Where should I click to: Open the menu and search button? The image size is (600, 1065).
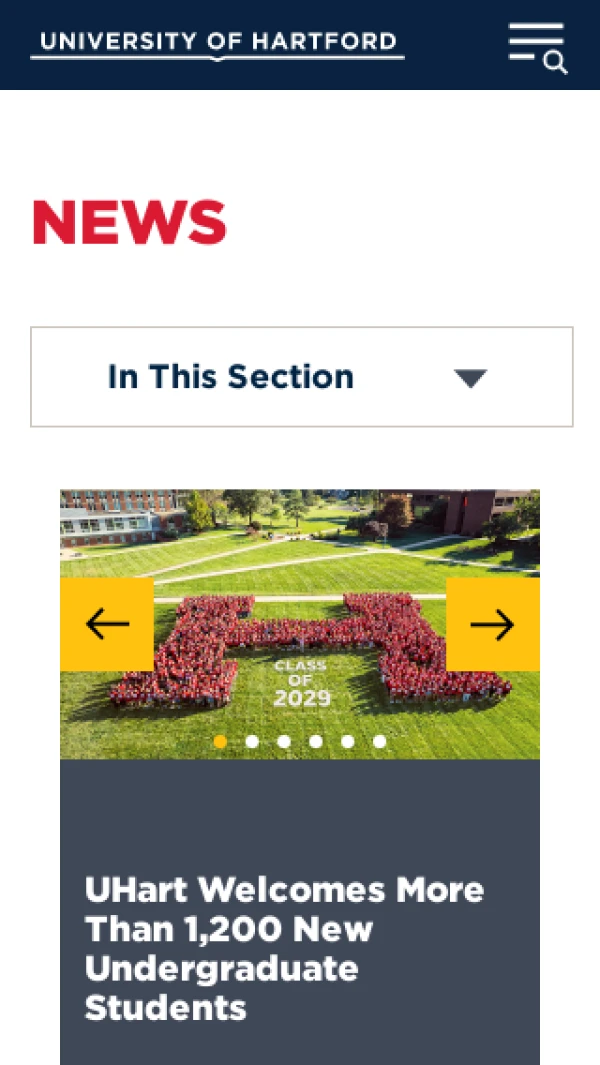click(537, 47)
